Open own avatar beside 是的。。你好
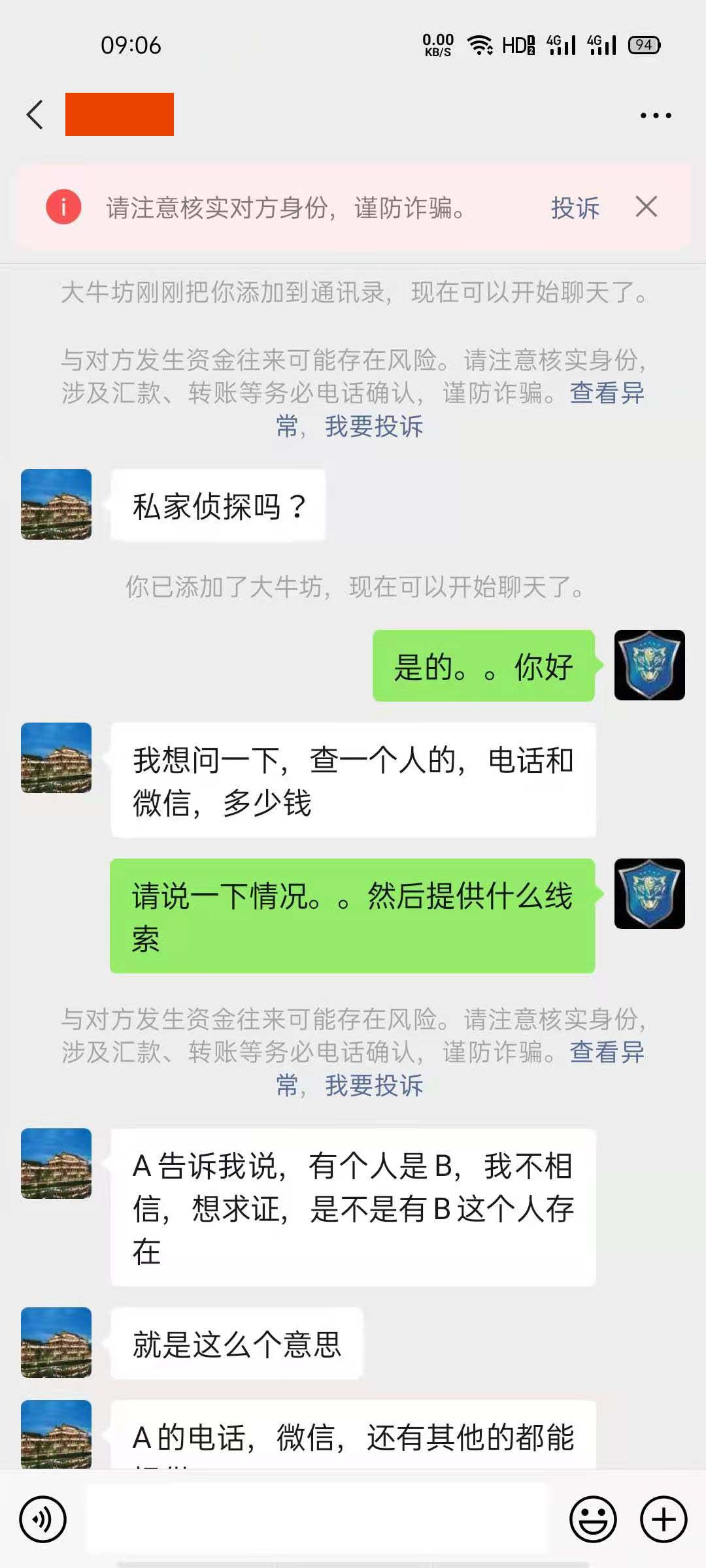The width and height of the screenshot is (706, 1568). (x=649, y=665)
